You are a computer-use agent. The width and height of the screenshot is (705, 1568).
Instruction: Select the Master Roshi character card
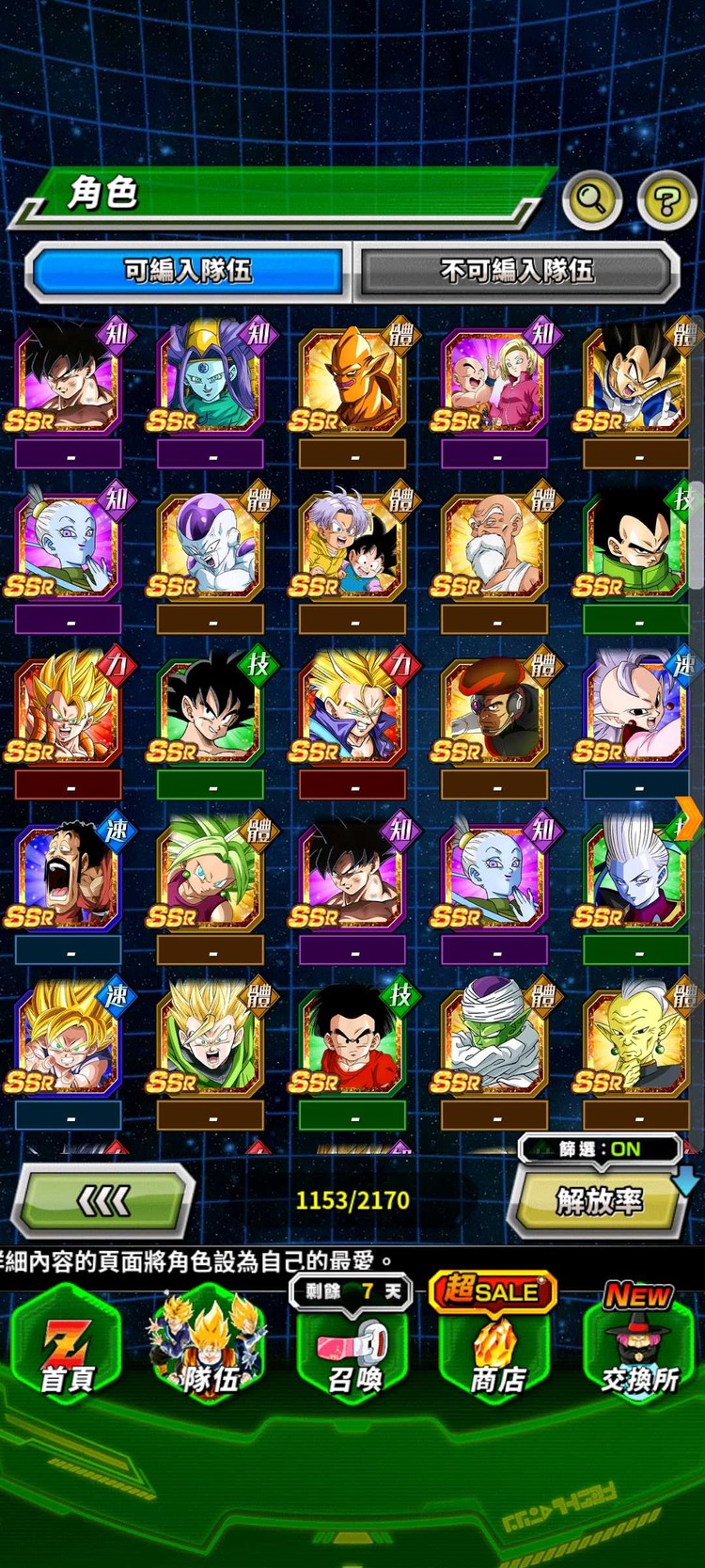pos(494,546)
